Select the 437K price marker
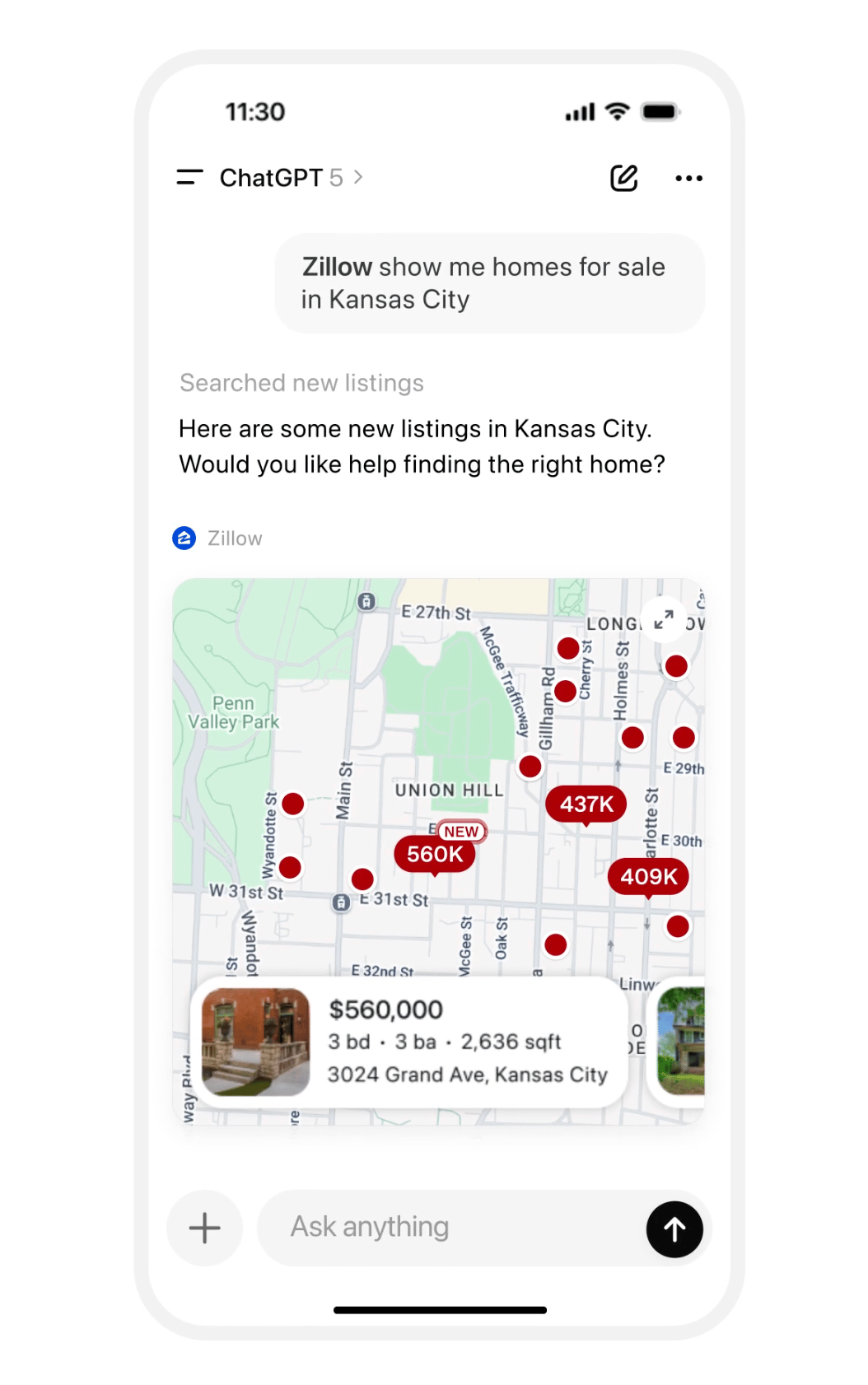Screen dimensions: 868x1385 pos(586,804)
